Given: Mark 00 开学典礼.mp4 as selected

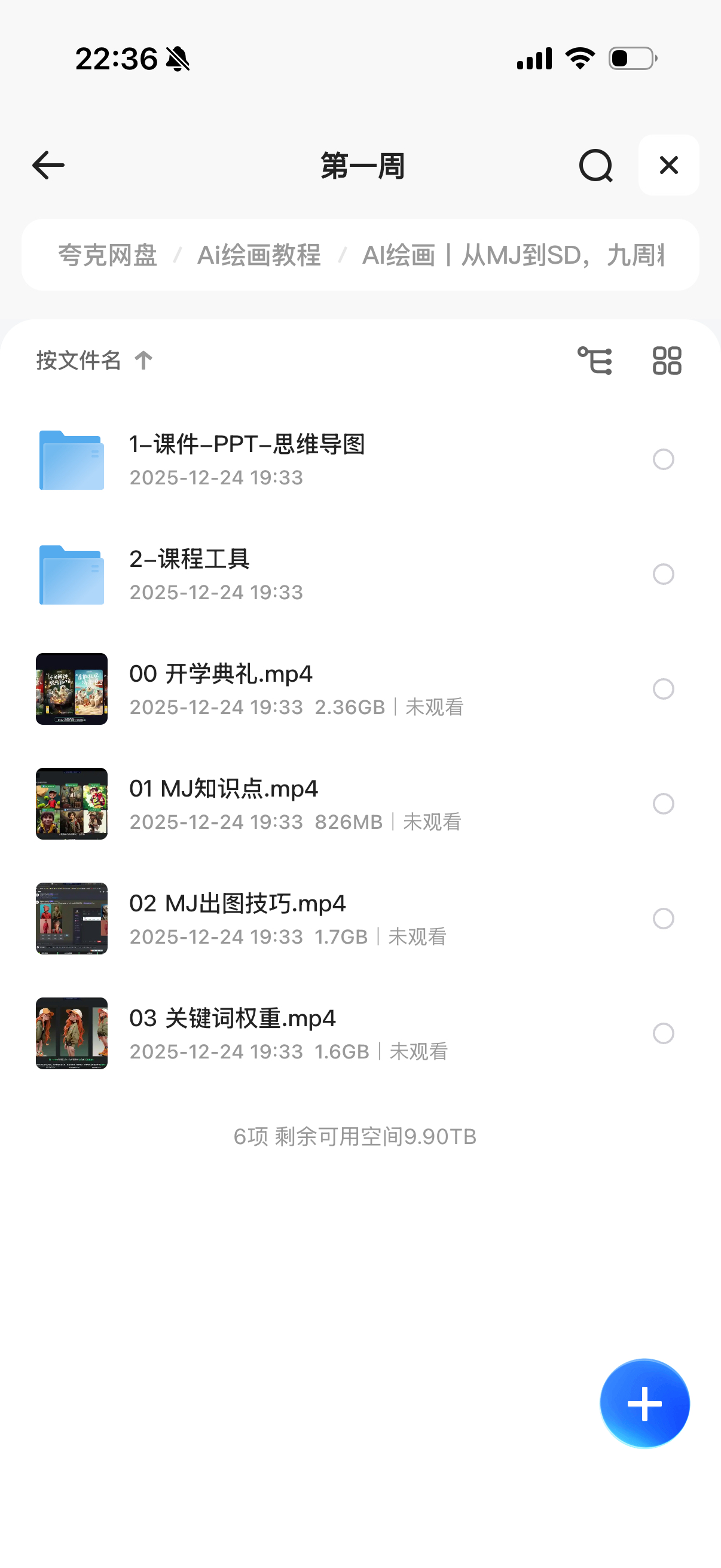Looking at the screenshot, I should click(x=663, y=689).
